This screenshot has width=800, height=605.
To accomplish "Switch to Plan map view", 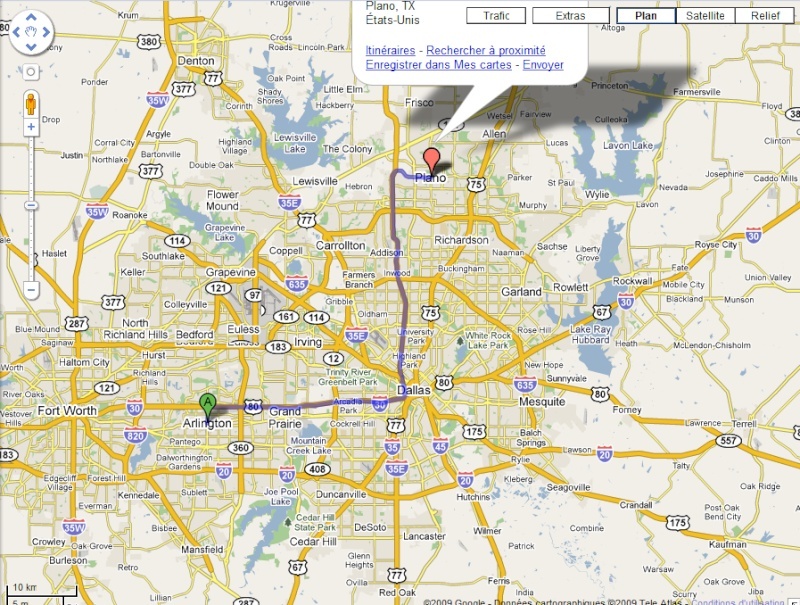I will pos(646,15).
